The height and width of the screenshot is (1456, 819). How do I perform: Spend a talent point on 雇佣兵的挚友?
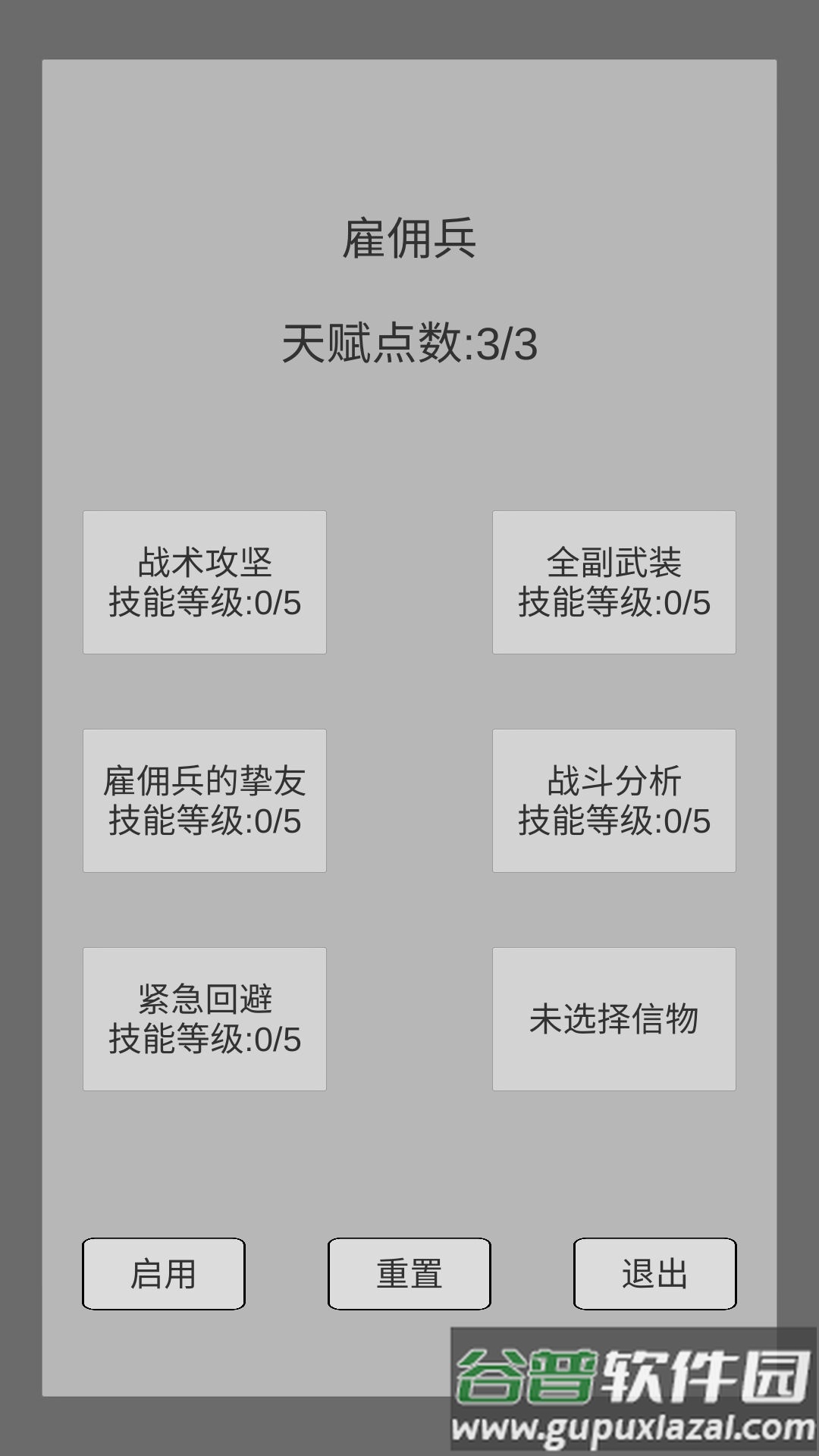coord(205,800)
